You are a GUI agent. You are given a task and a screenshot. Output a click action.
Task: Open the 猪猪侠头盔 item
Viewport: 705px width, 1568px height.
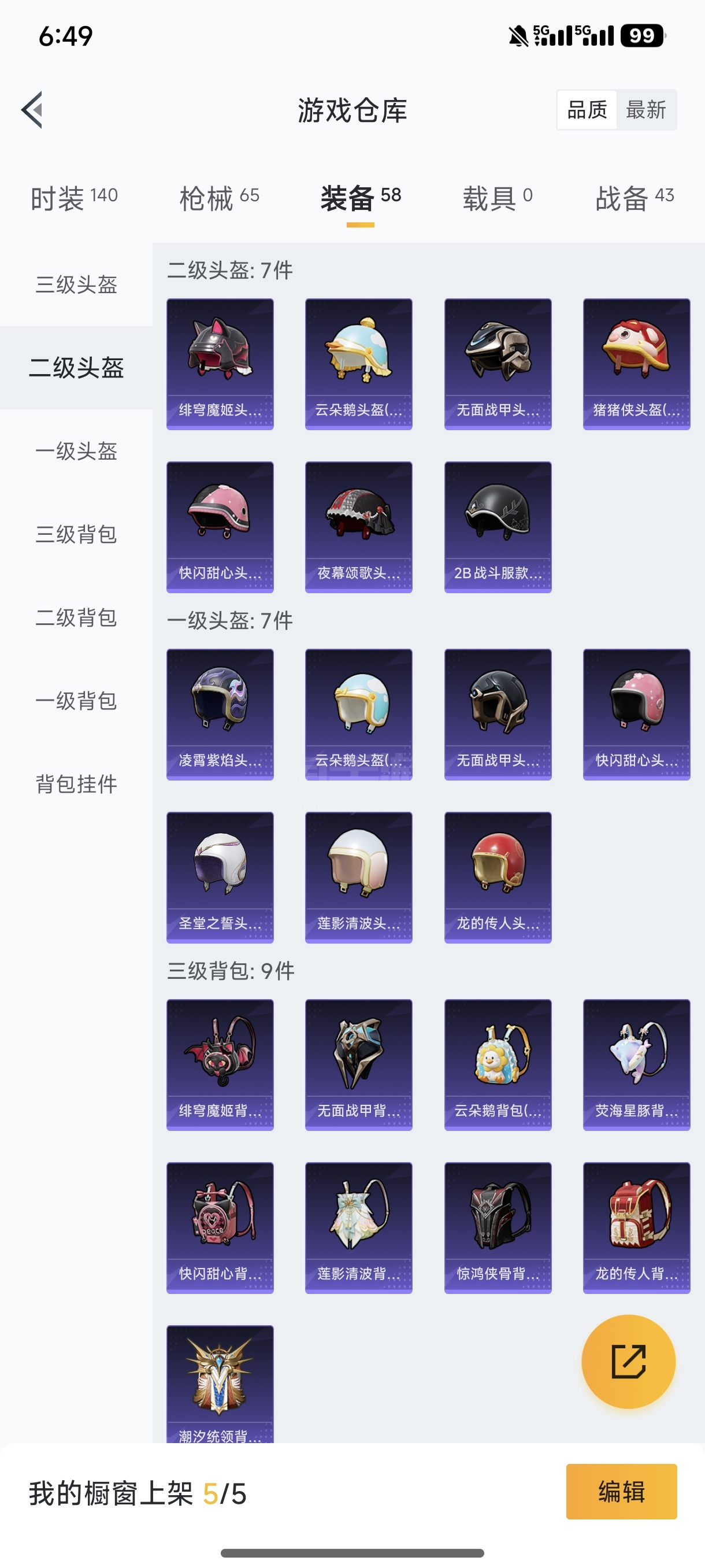point(636,364)
